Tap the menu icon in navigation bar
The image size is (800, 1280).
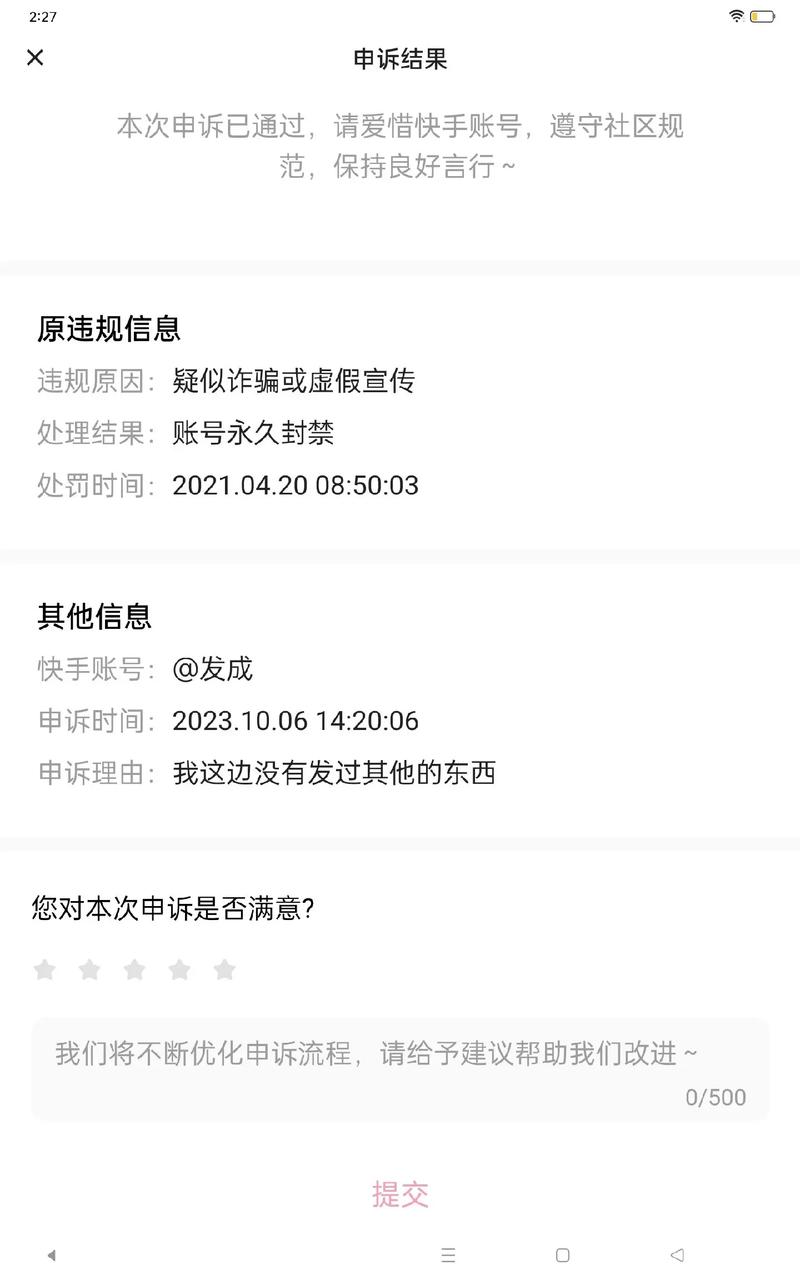(x=447, y=1254)
